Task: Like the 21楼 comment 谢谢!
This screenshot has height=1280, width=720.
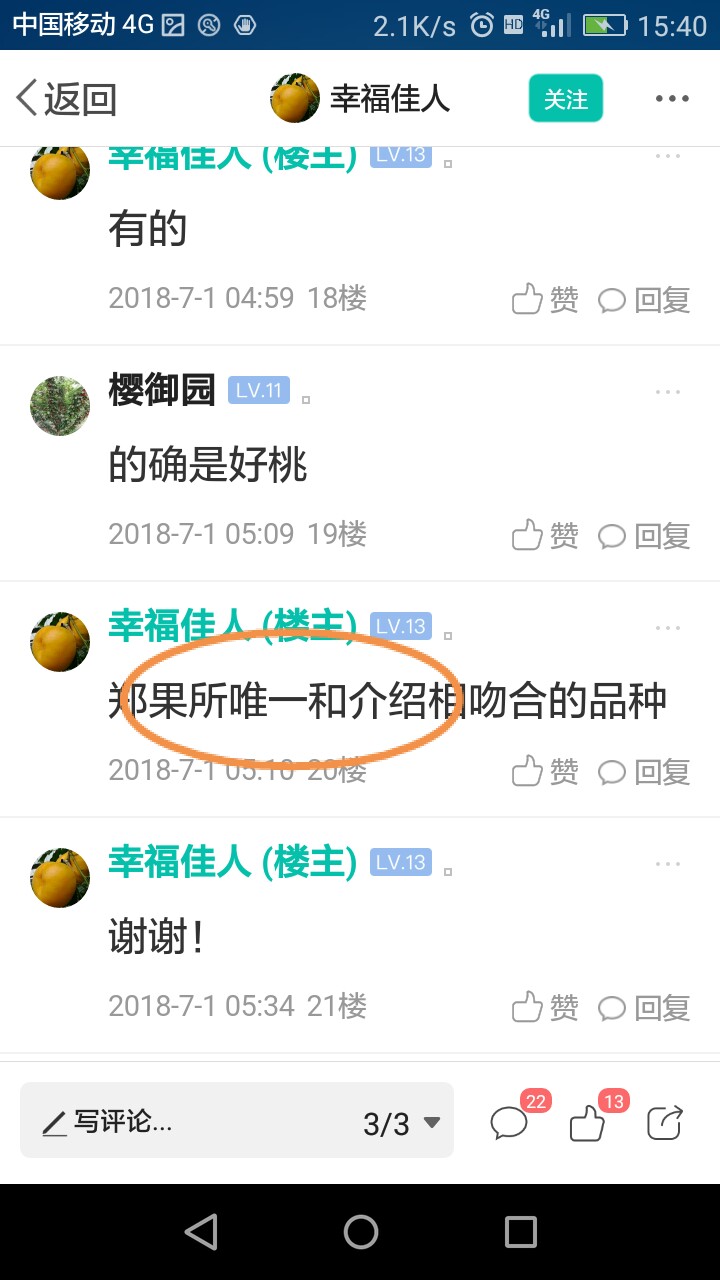Action: tap(545, 1008)
